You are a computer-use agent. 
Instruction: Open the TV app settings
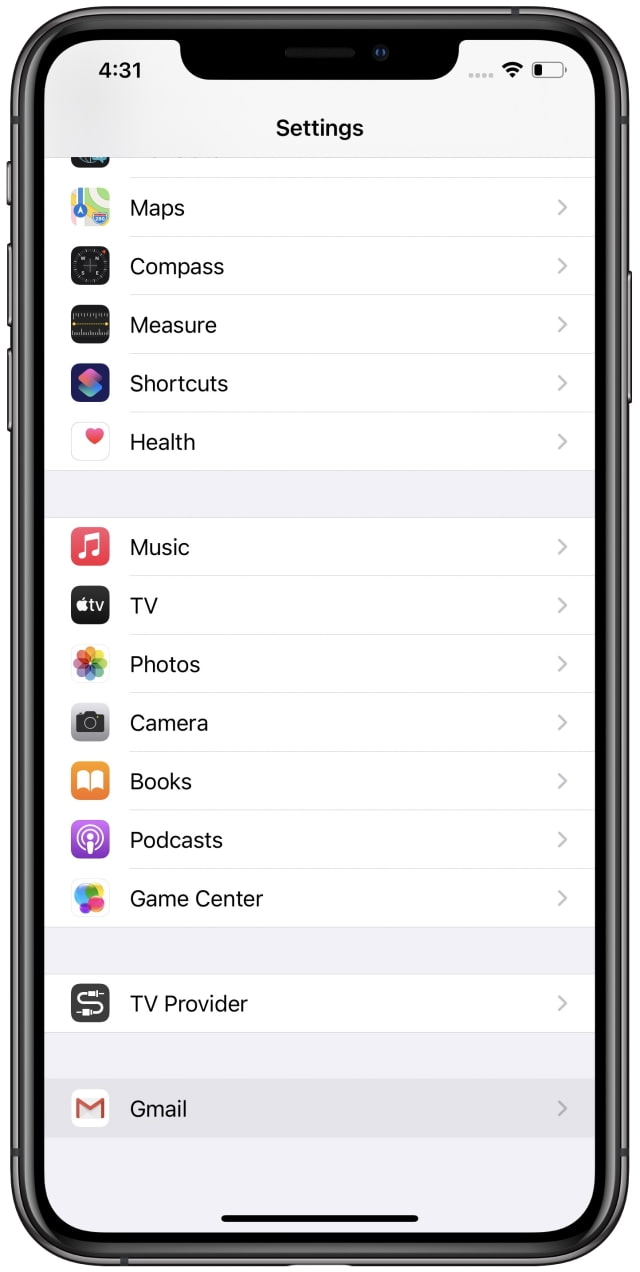click(x=320, y=606)
